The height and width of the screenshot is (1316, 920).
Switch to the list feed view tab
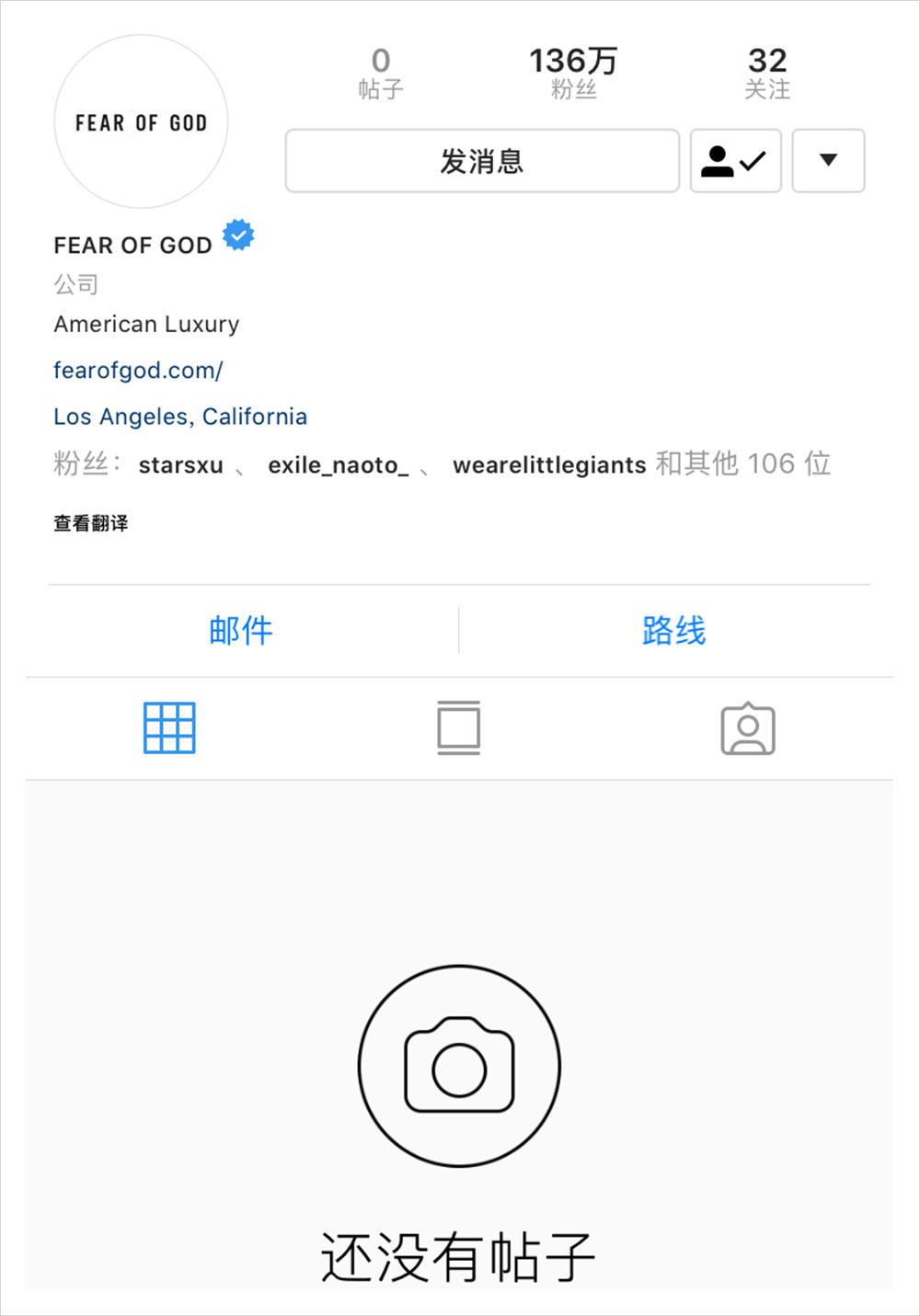pyautogui.click(x=458, y=728)
